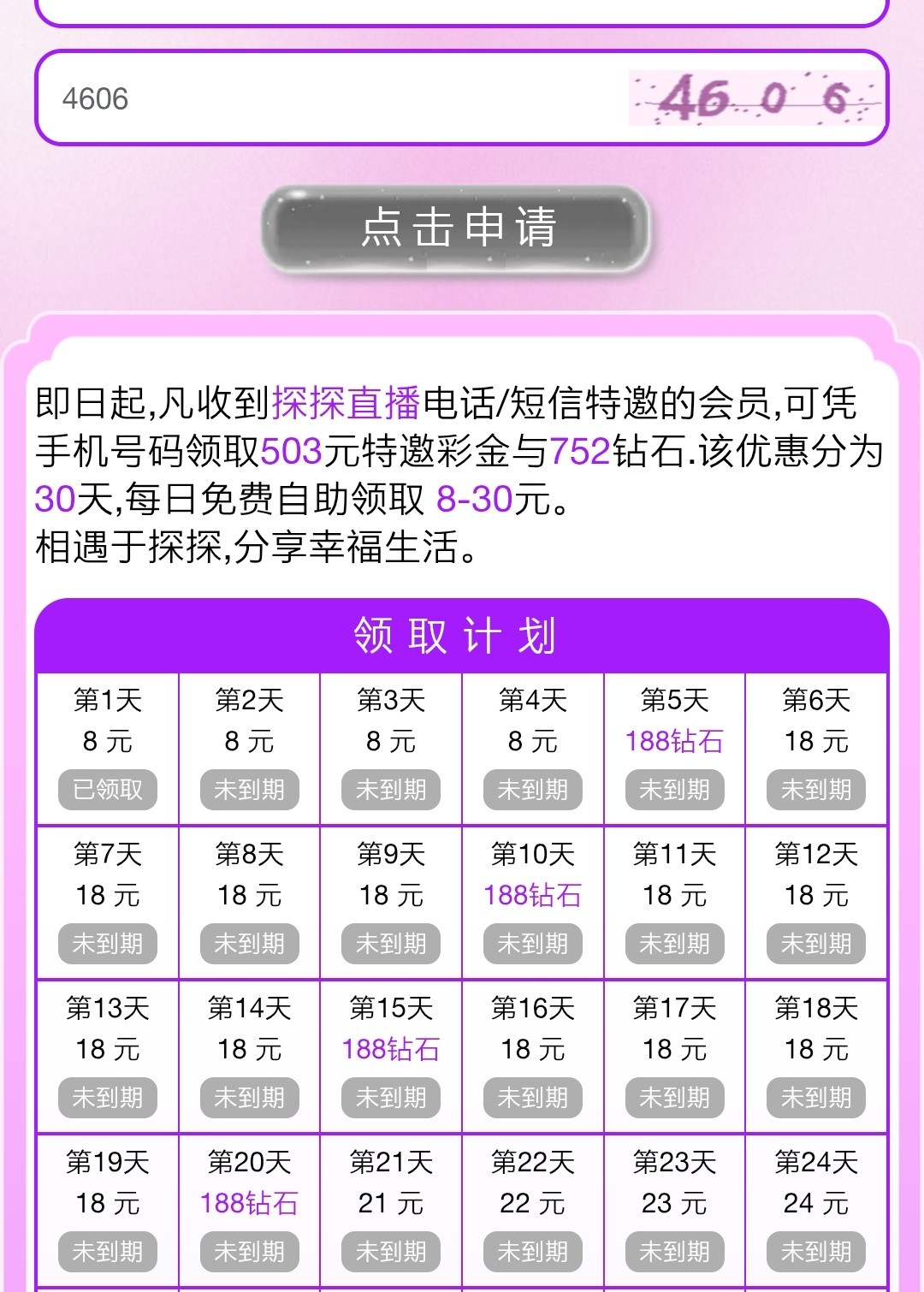Screen dimensions: 924x1292
Task: Select the 未到期 button under 第20天
Action: [249, 1252]
